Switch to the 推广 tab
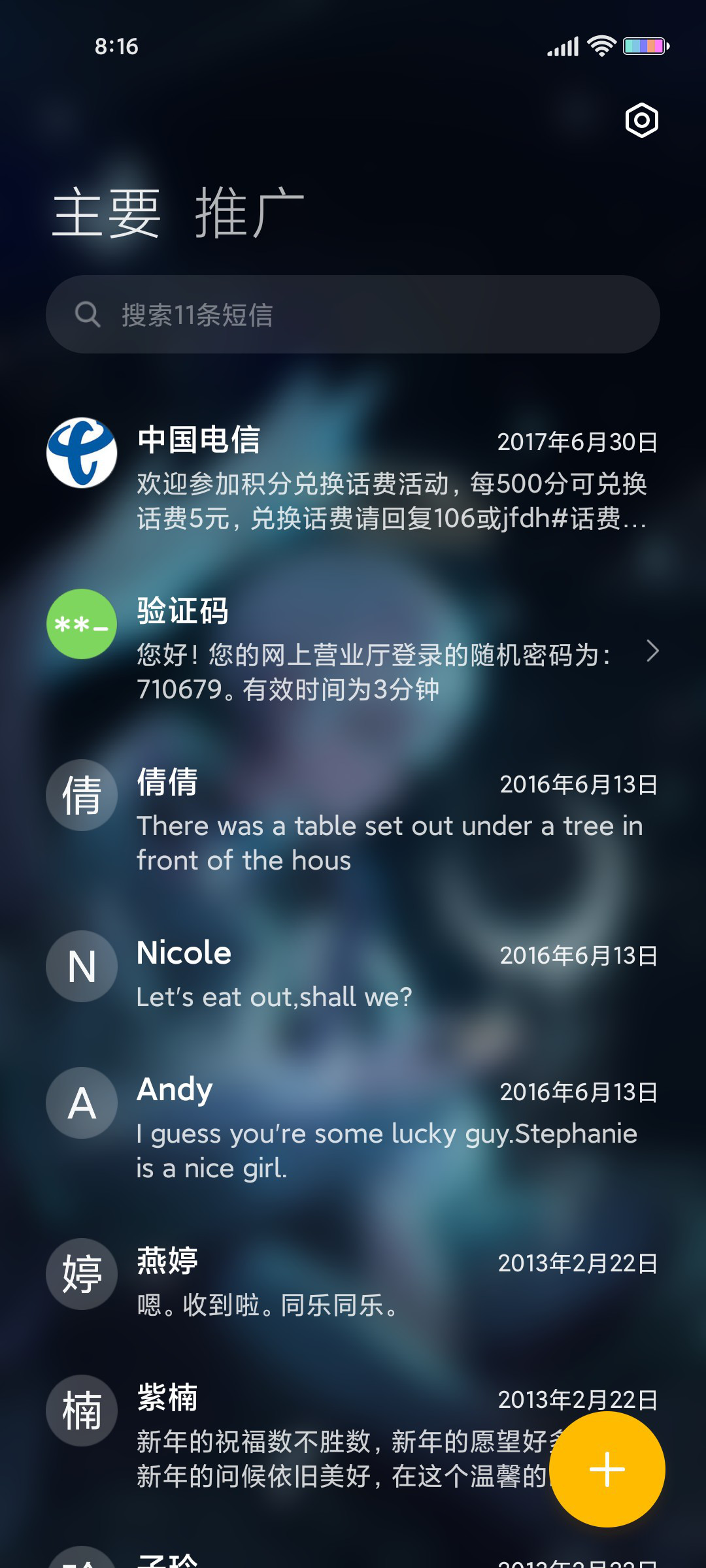Image resolution: width=706 pixels, height=1568 pixels. [250, 213]
